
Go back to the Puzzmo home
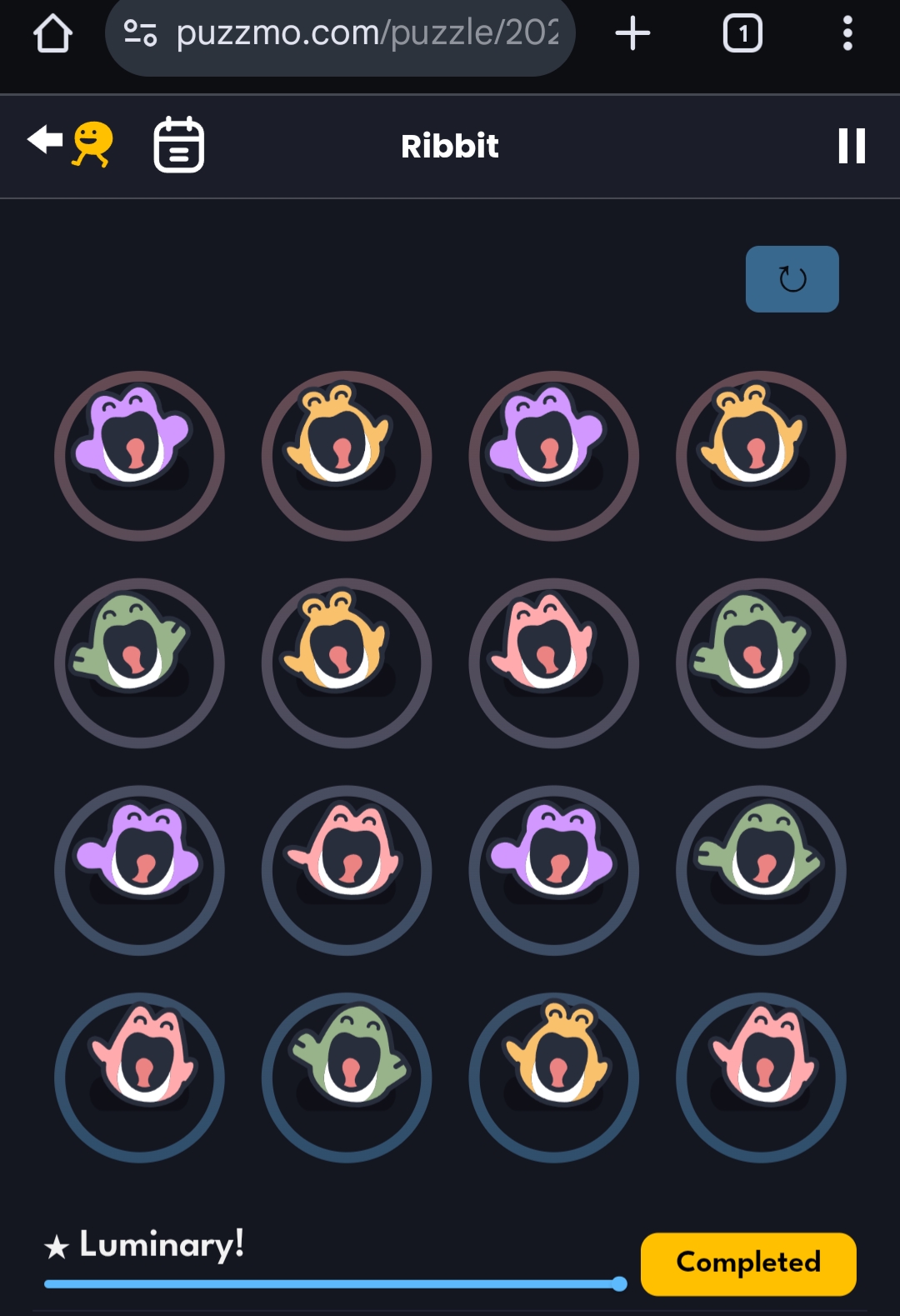pos(70,143)
